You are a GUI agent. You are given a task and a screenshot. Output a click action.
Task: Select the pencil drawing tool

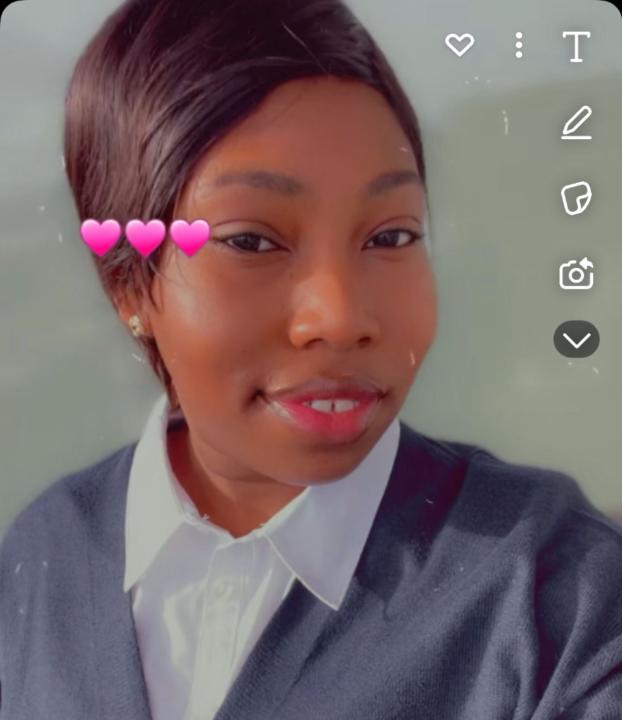[576, 123]
